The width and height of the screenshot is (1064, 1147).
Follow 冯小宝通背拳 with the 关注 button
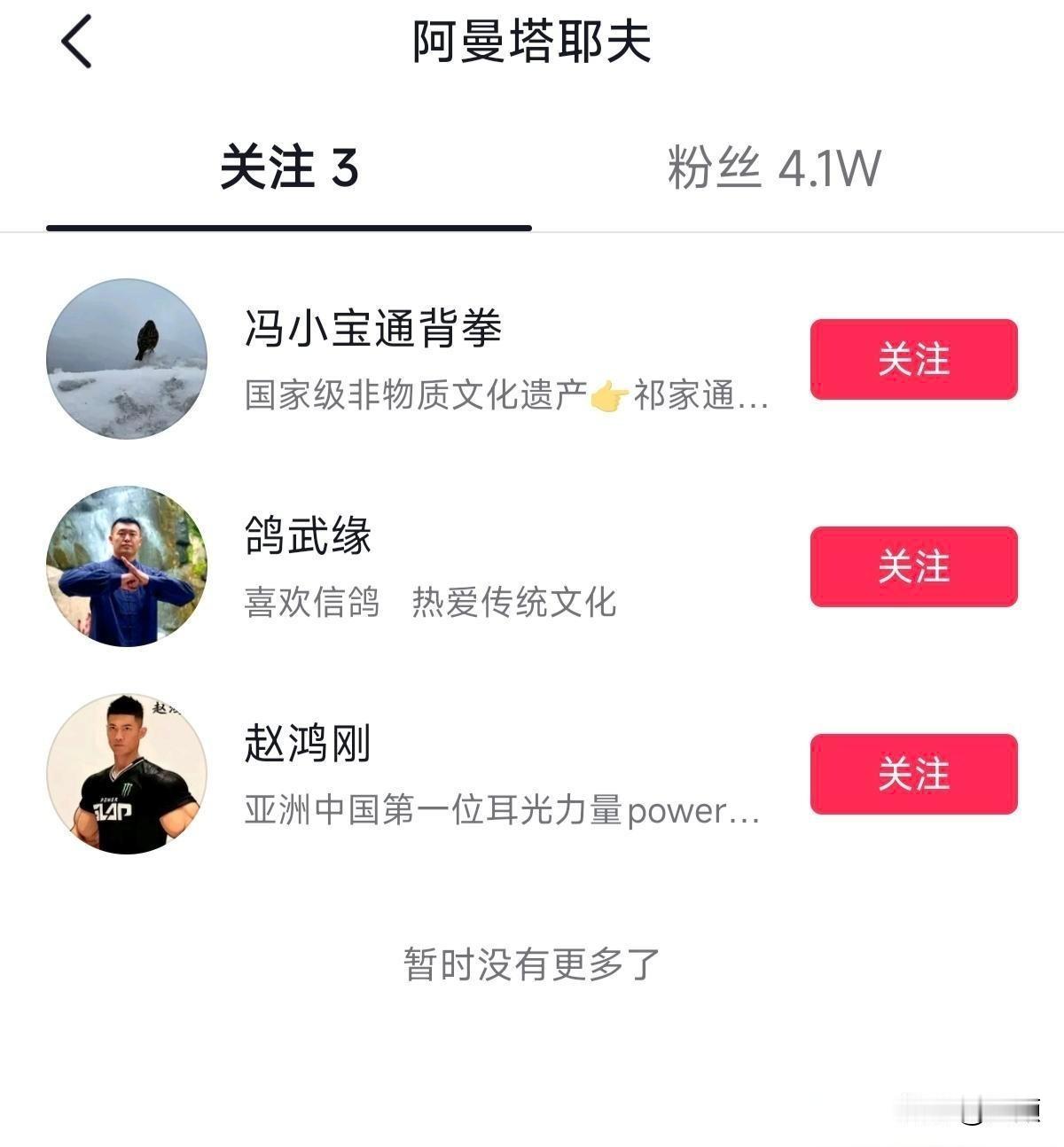(913, 360)
